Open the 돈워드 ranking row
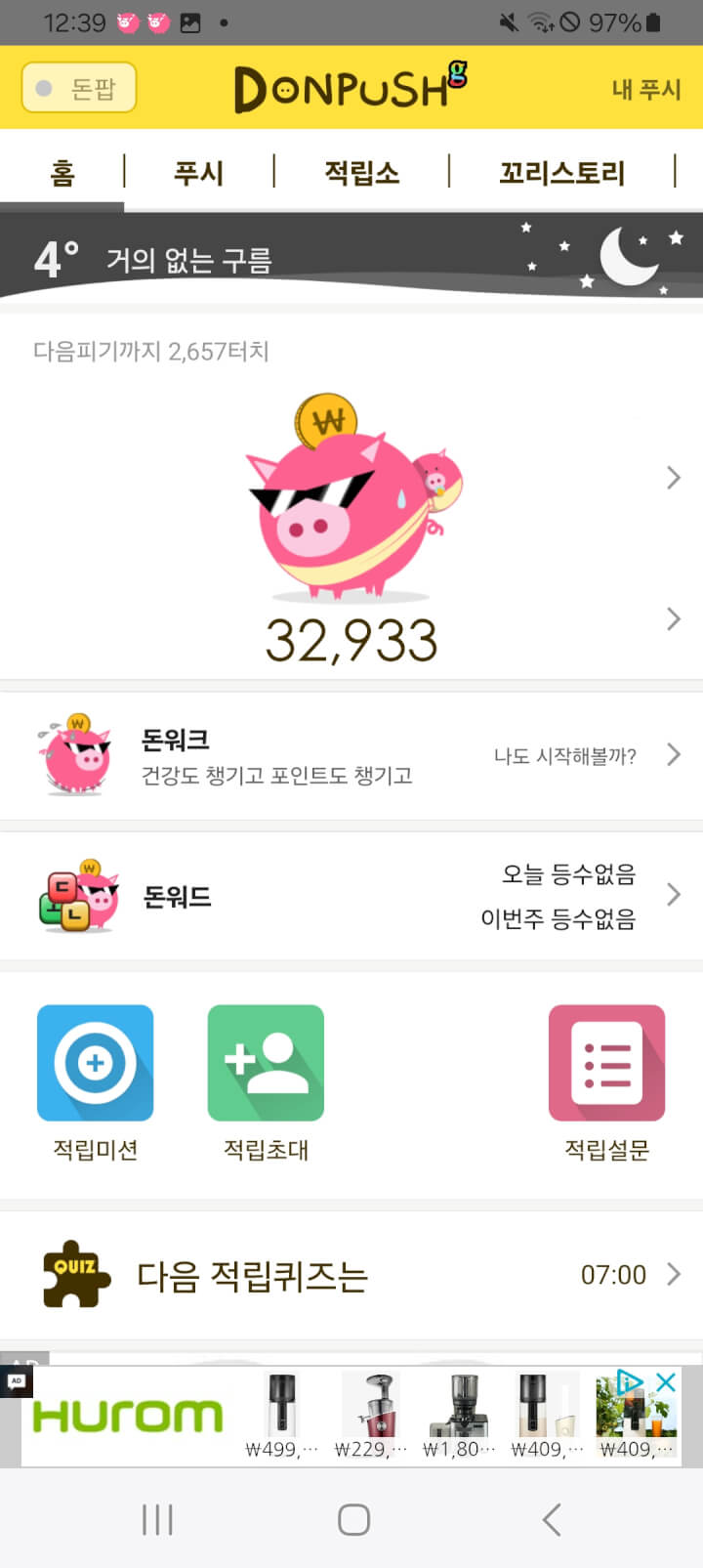This screenshot has height=1568, width=703. [x=351, y=895]
